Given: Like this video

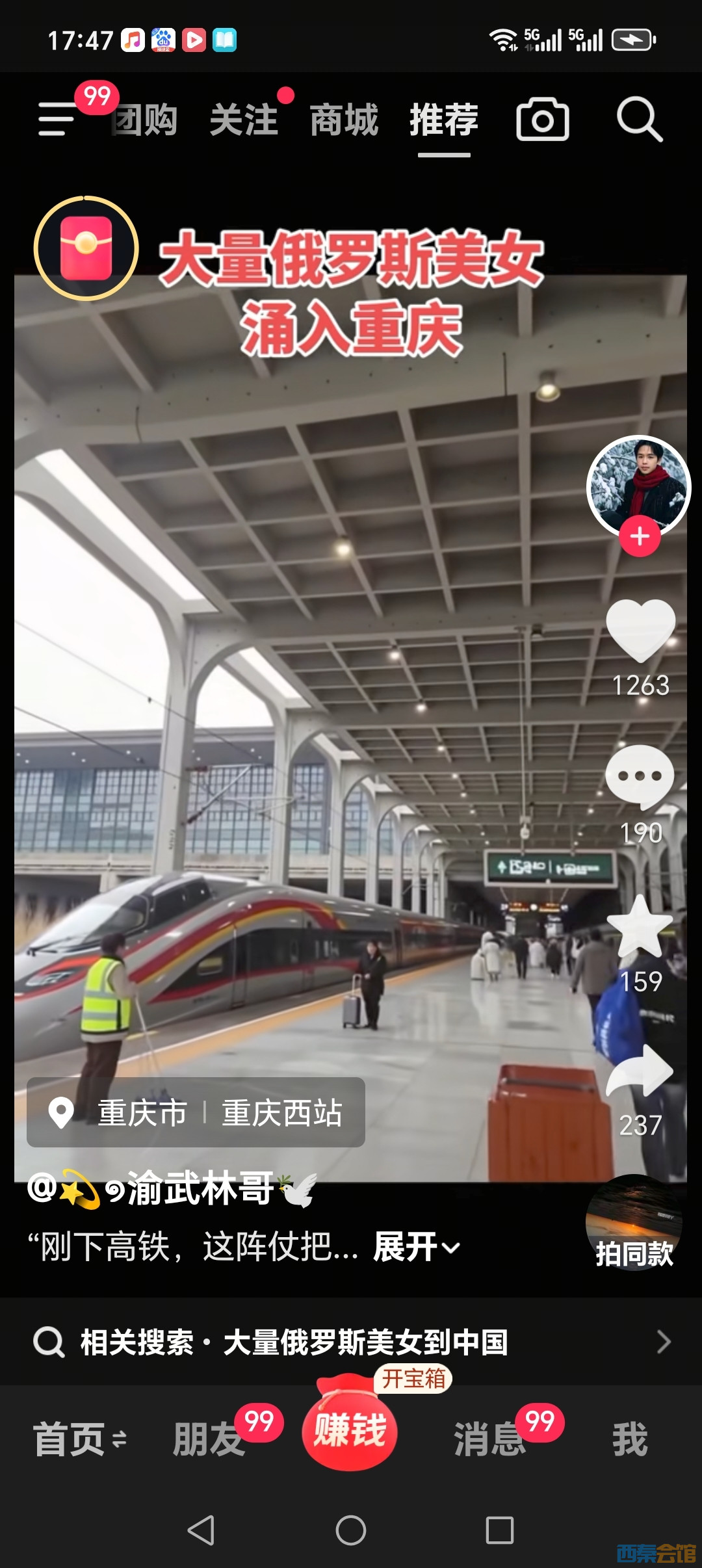Looking at the screenshot, I should click(640, 631).
